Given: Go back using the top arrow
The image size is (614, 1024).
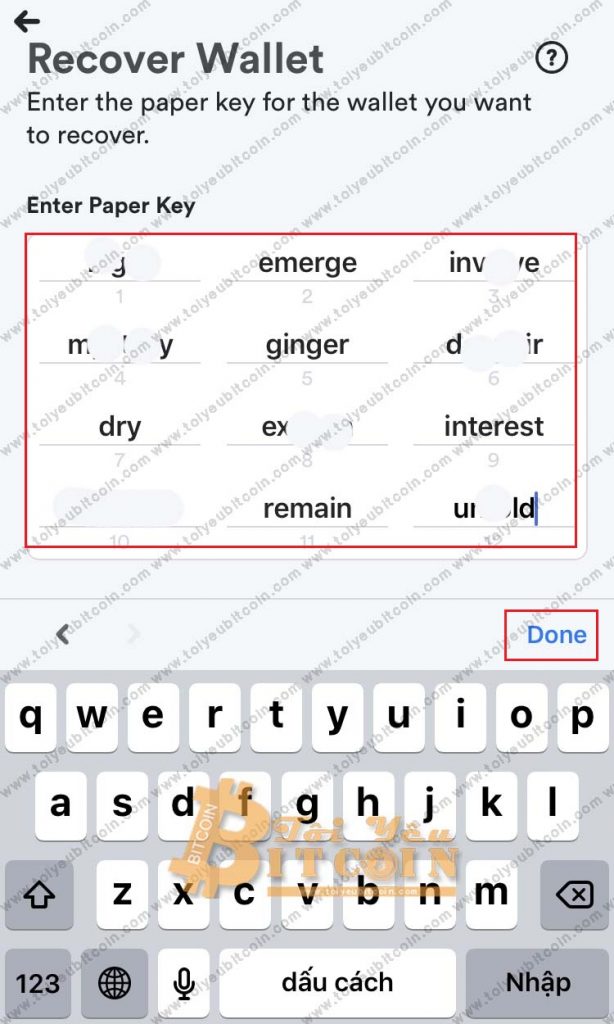Looking at the screenshot, I should 27,22.
